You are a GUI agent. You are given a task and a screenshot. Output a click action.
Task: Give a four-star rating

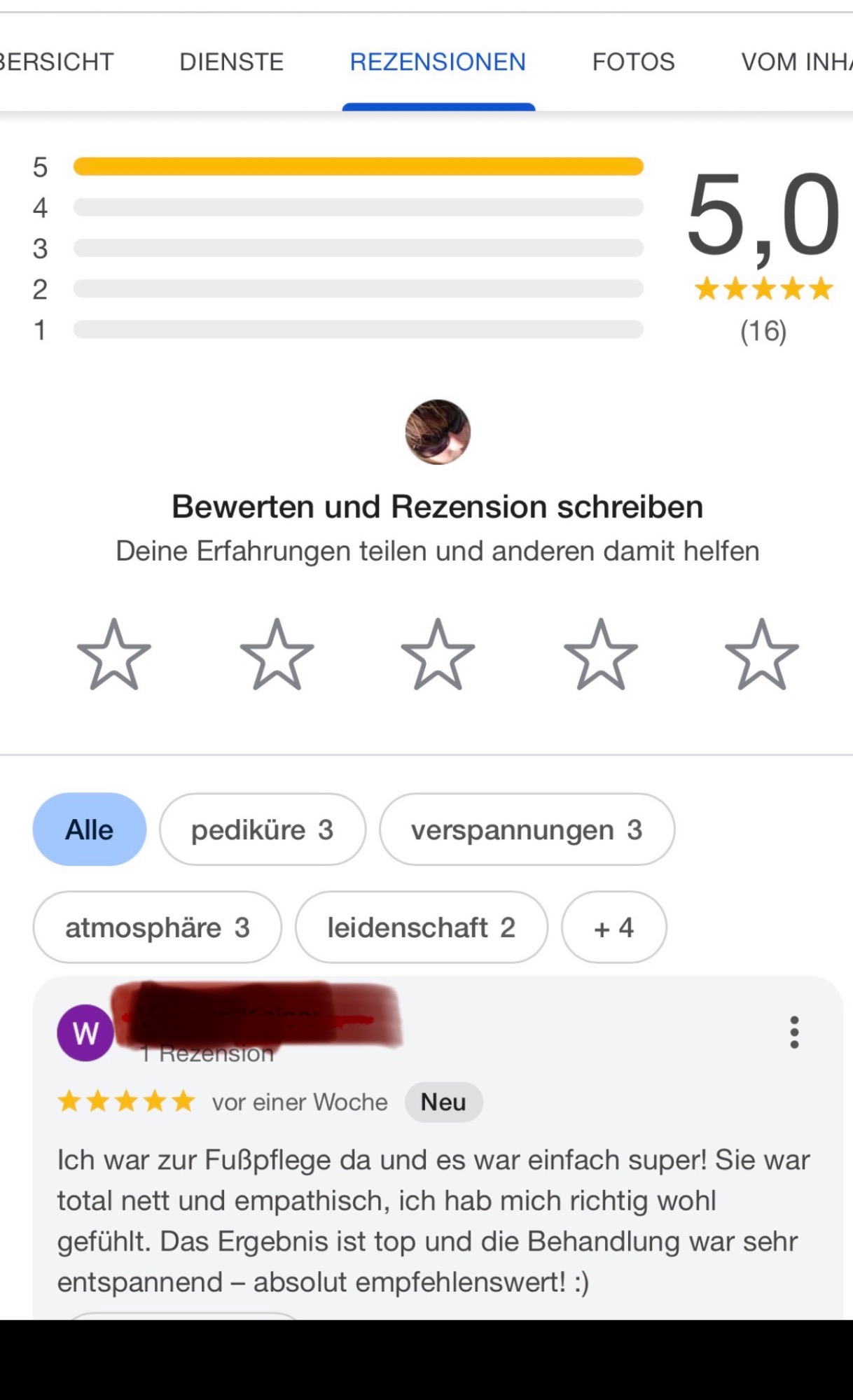pyautogui.click(x=601, y=655)
